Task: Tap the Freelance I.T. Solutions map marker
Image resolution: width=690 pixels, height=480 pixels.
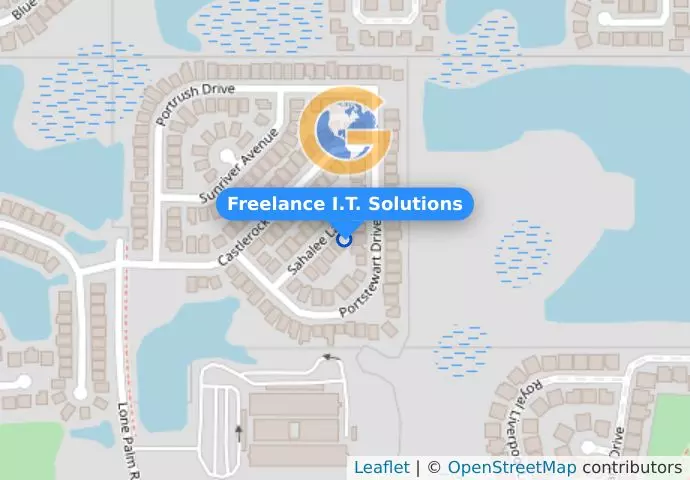Action: 345,239
